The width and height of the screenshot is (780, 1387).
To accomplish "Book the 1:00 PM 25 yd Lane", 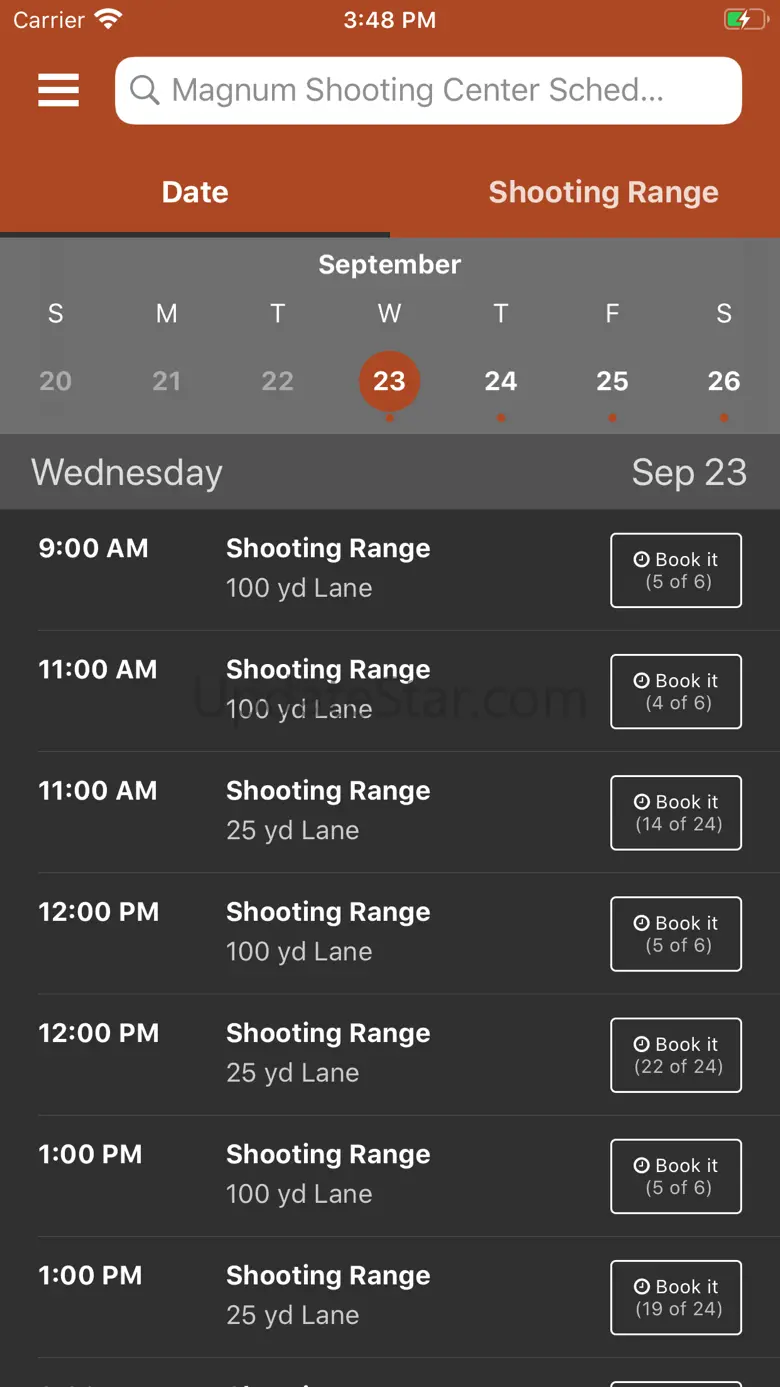I will [676, 1296].
